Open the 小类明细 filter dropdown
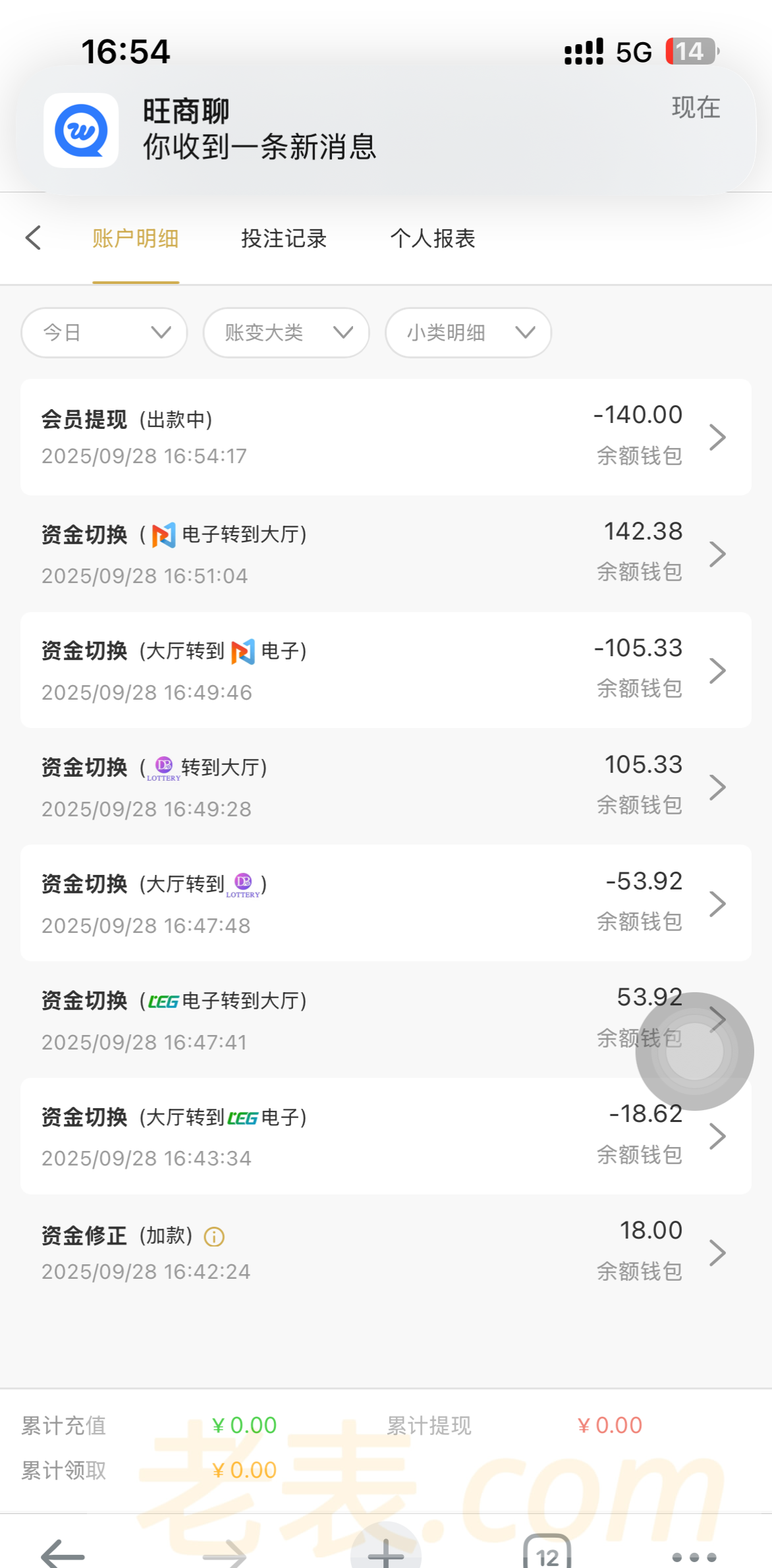Screen dimensions: 772x1568 click(x=468, y=333)
